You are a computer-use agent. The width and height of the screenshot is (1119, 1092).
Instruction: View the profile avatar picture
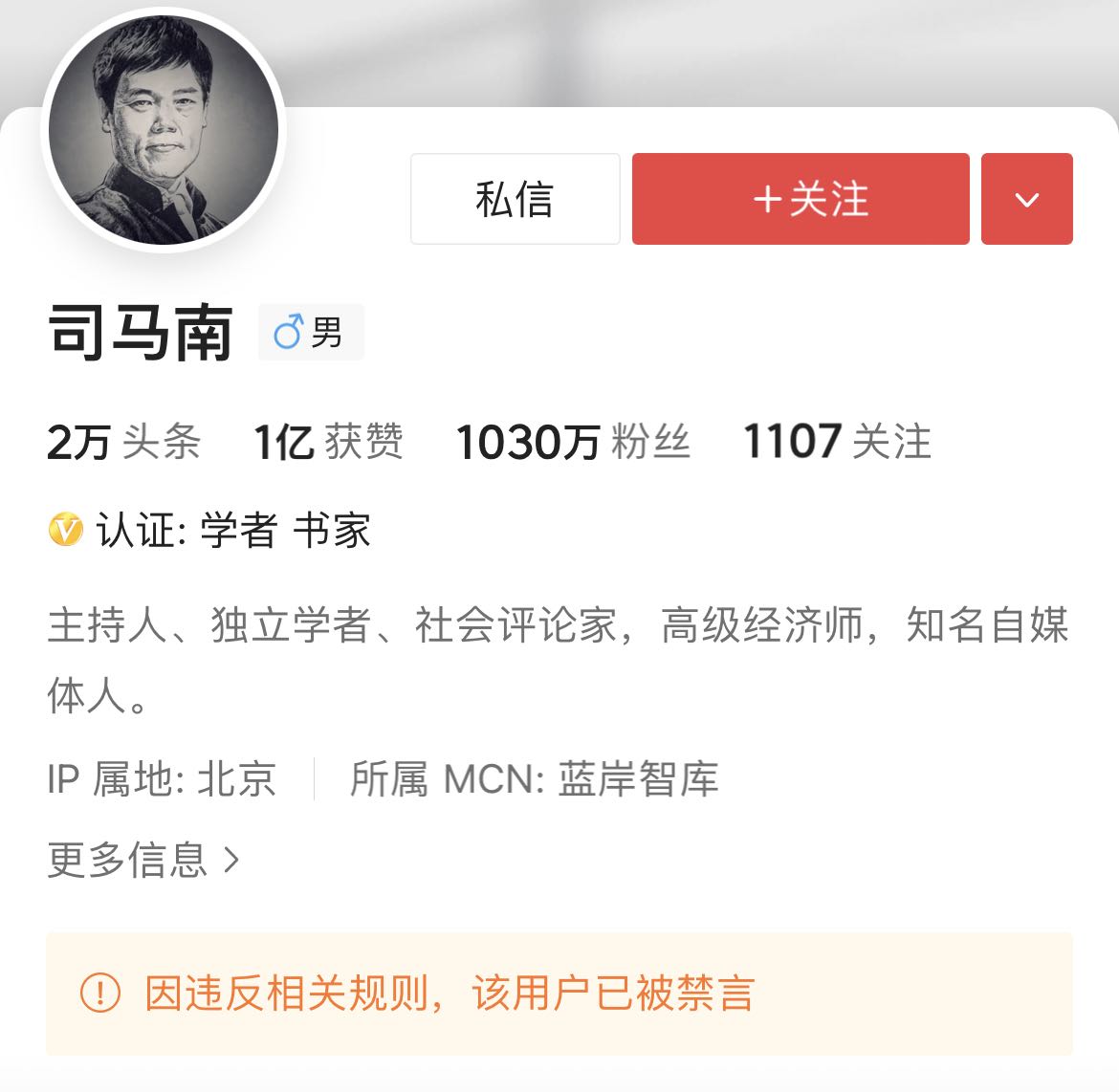(x=164, y=130)
